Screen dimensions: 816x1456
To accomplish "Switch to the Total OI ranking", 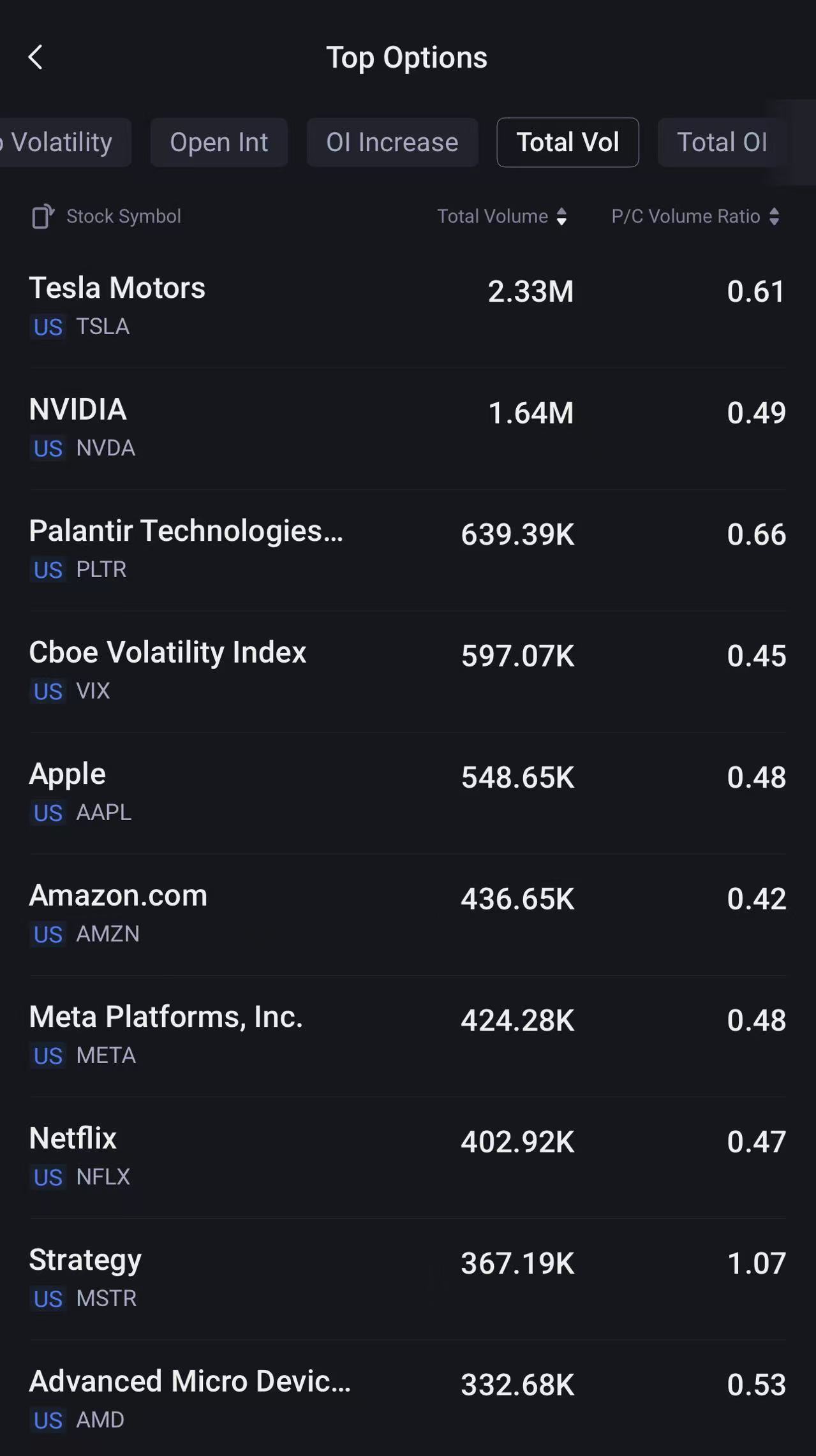I will [723, 142].
